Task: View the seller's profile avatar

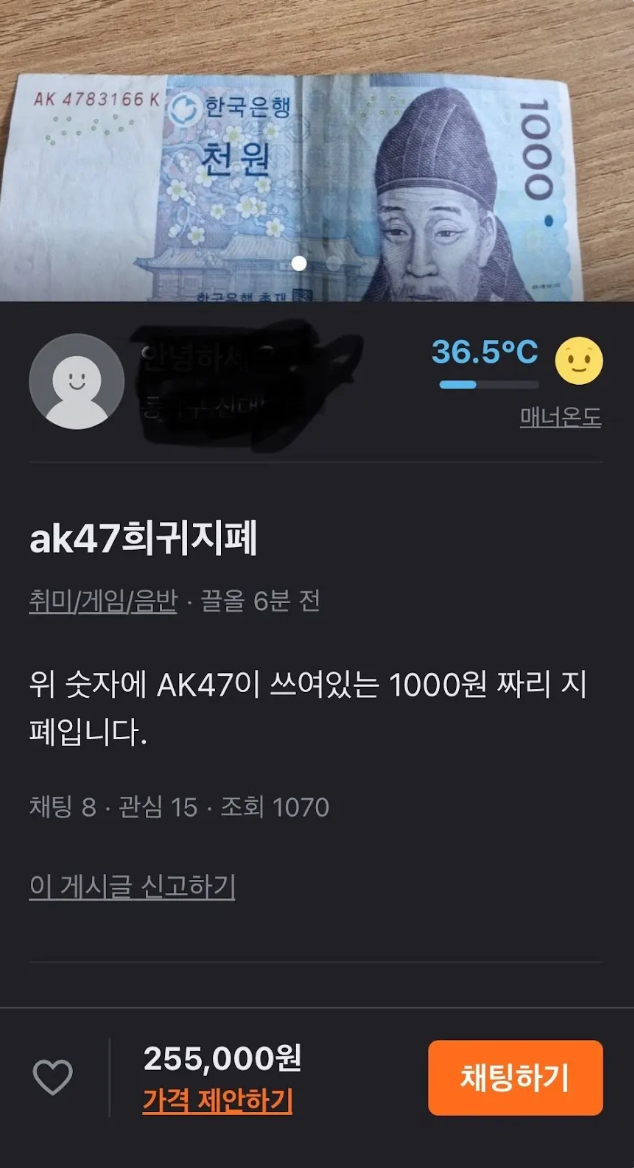Action: pos(76,382)
